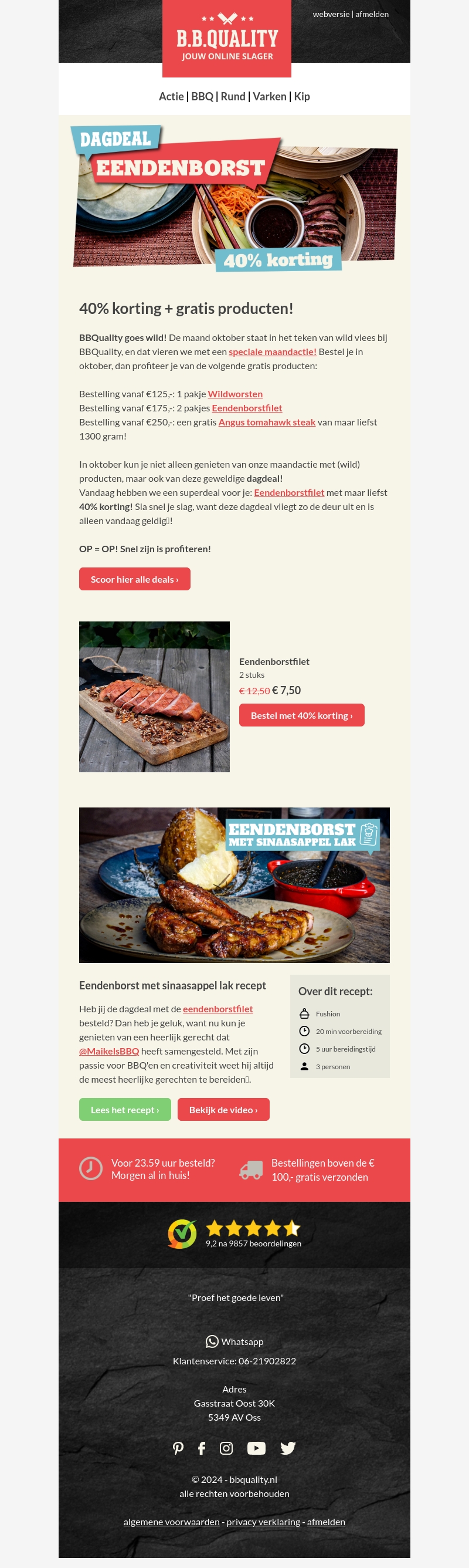Screen dimensions: 469x1568
Task: Read the algemene voorwaarden
Action: pos(172,1522)
